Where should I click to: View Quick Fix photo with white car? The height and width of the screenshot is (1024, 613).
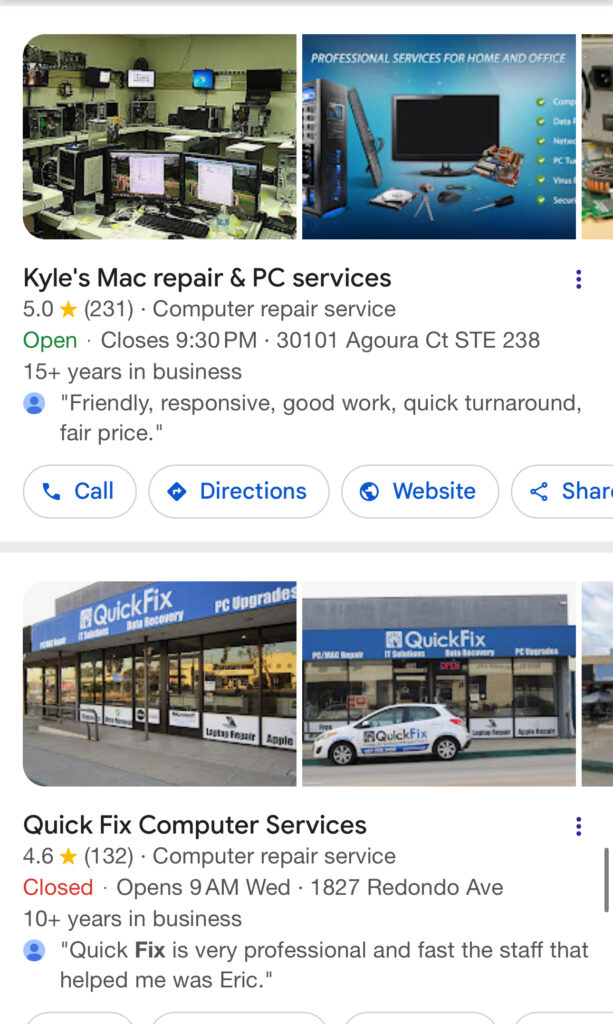(439, 683)
